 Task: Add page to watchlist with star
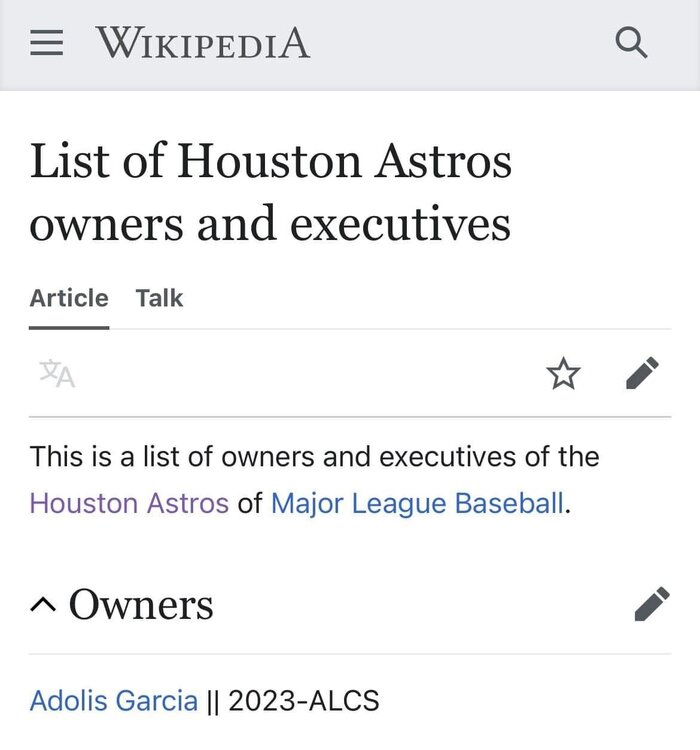click(563, 374)
